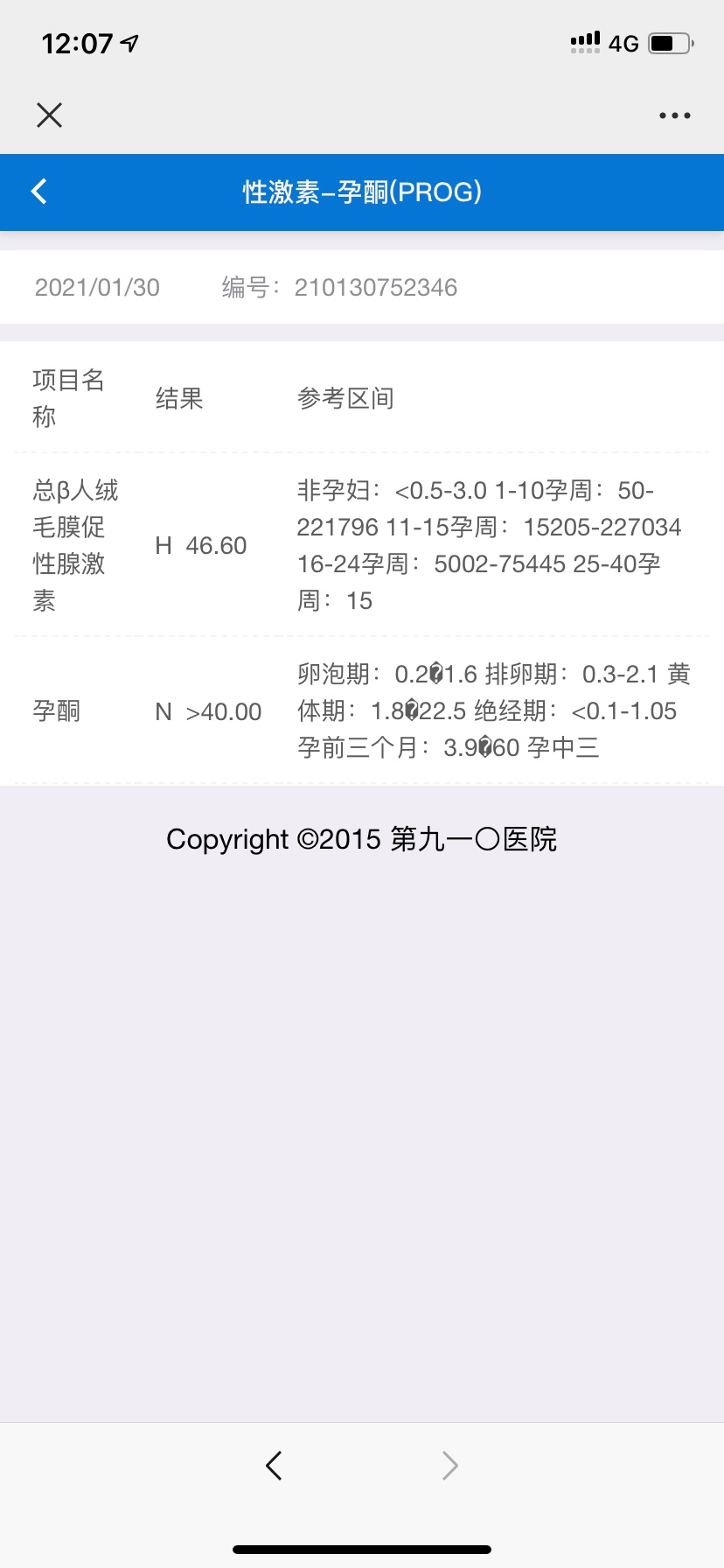Tap the browser back arrow at the bottom
The height and width of the screenshot is (1568, 724).
click(274, 1465)
